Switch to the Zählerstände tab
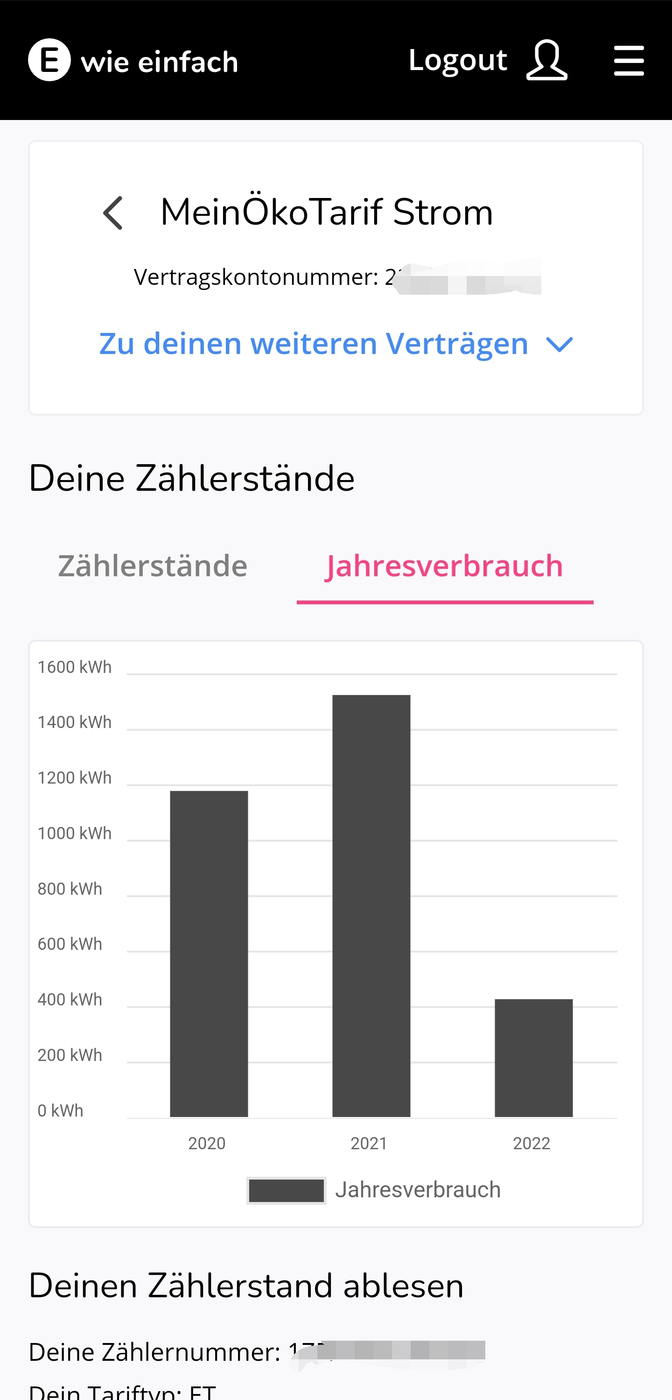The image size is (672, 1400). 153,566
